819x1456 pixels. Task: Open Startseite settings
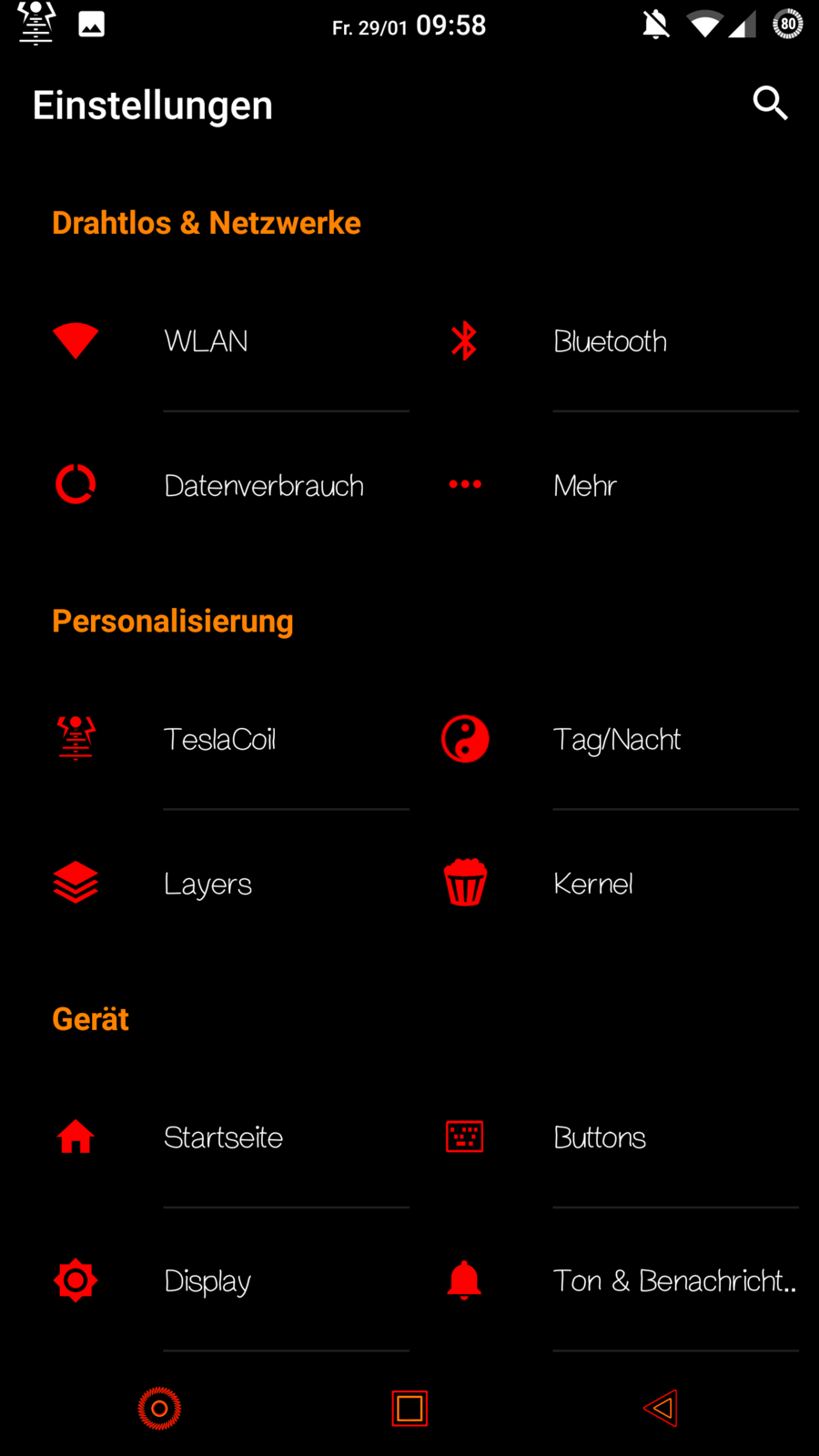click(223, 1137)
